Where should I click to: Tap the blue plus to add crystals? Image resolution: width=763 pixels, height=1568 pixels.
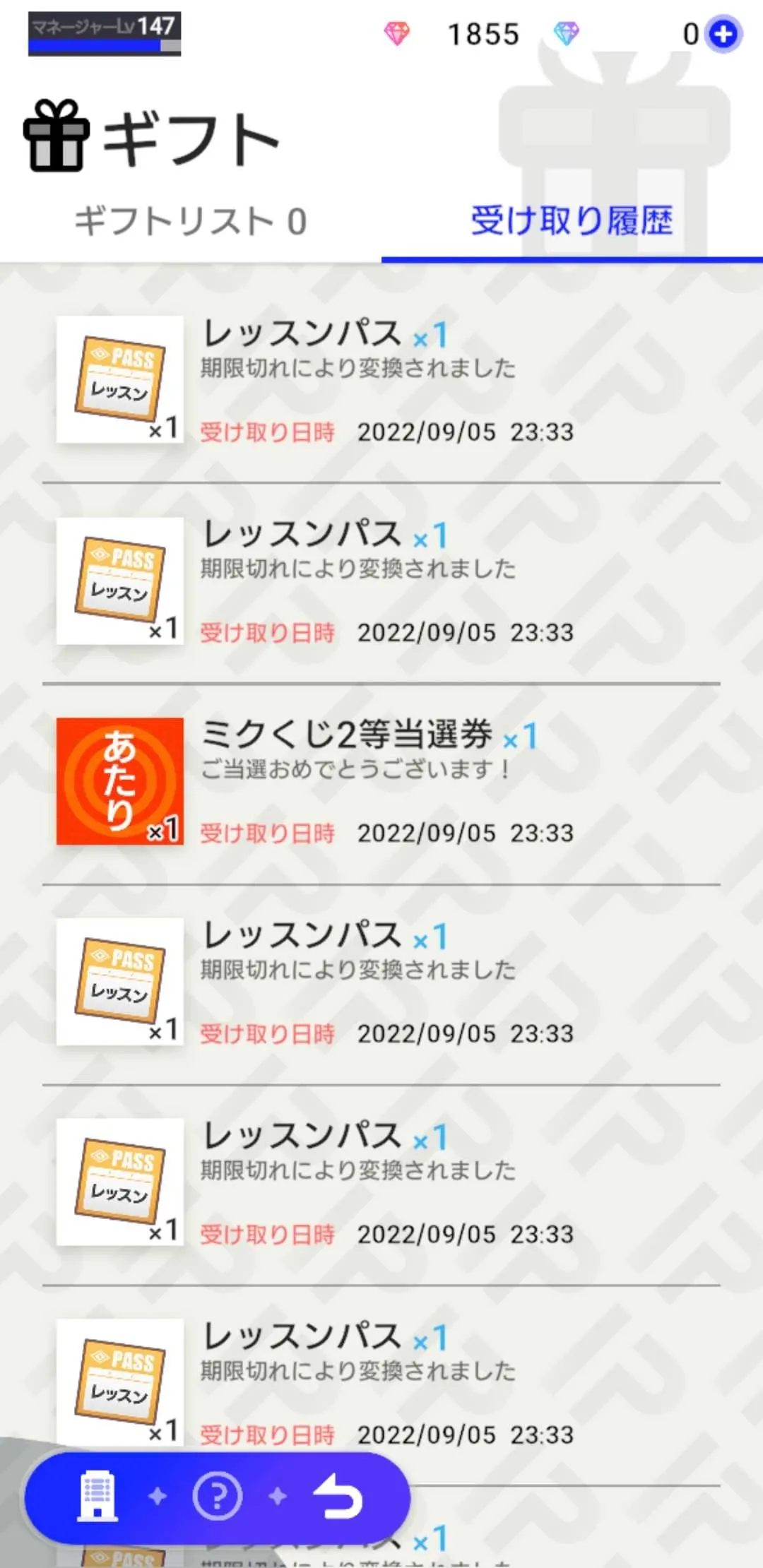click(723, 34)
